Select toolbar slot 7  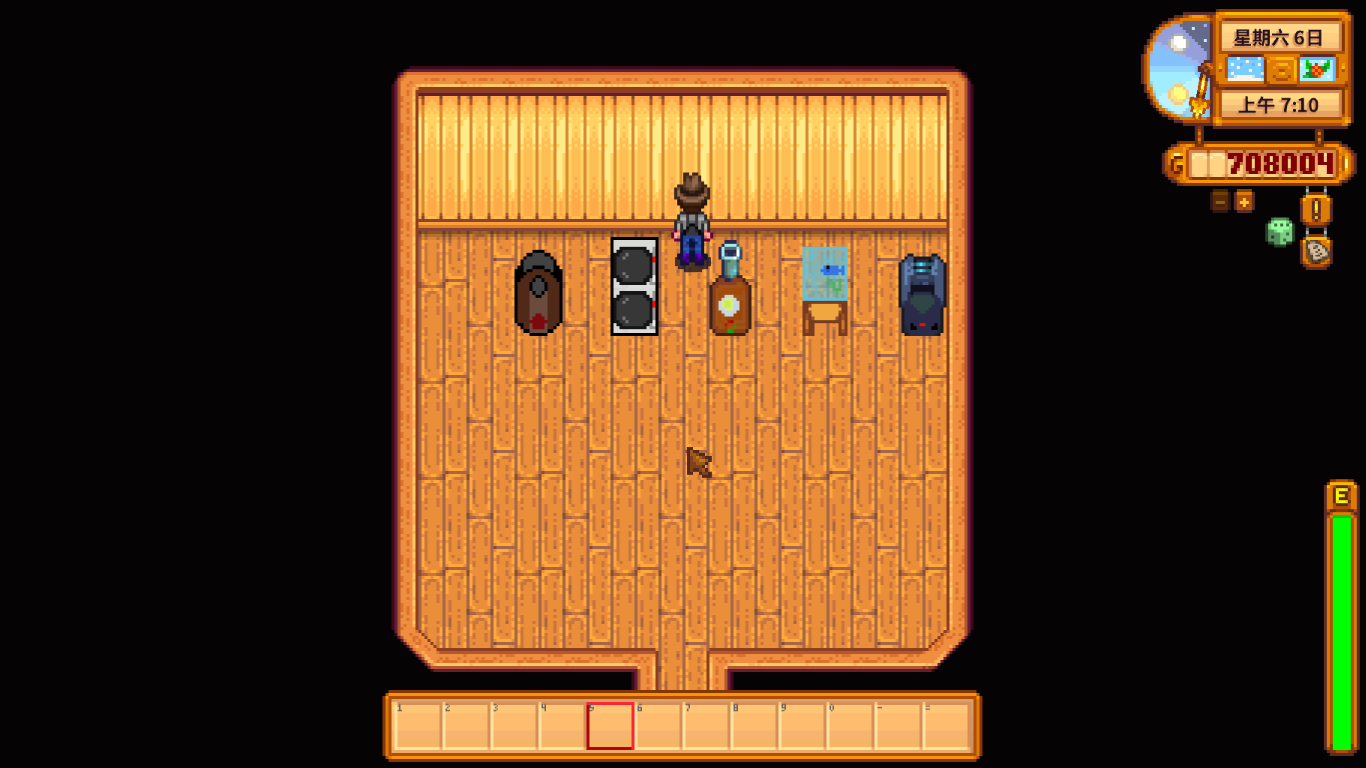[706, 726]
